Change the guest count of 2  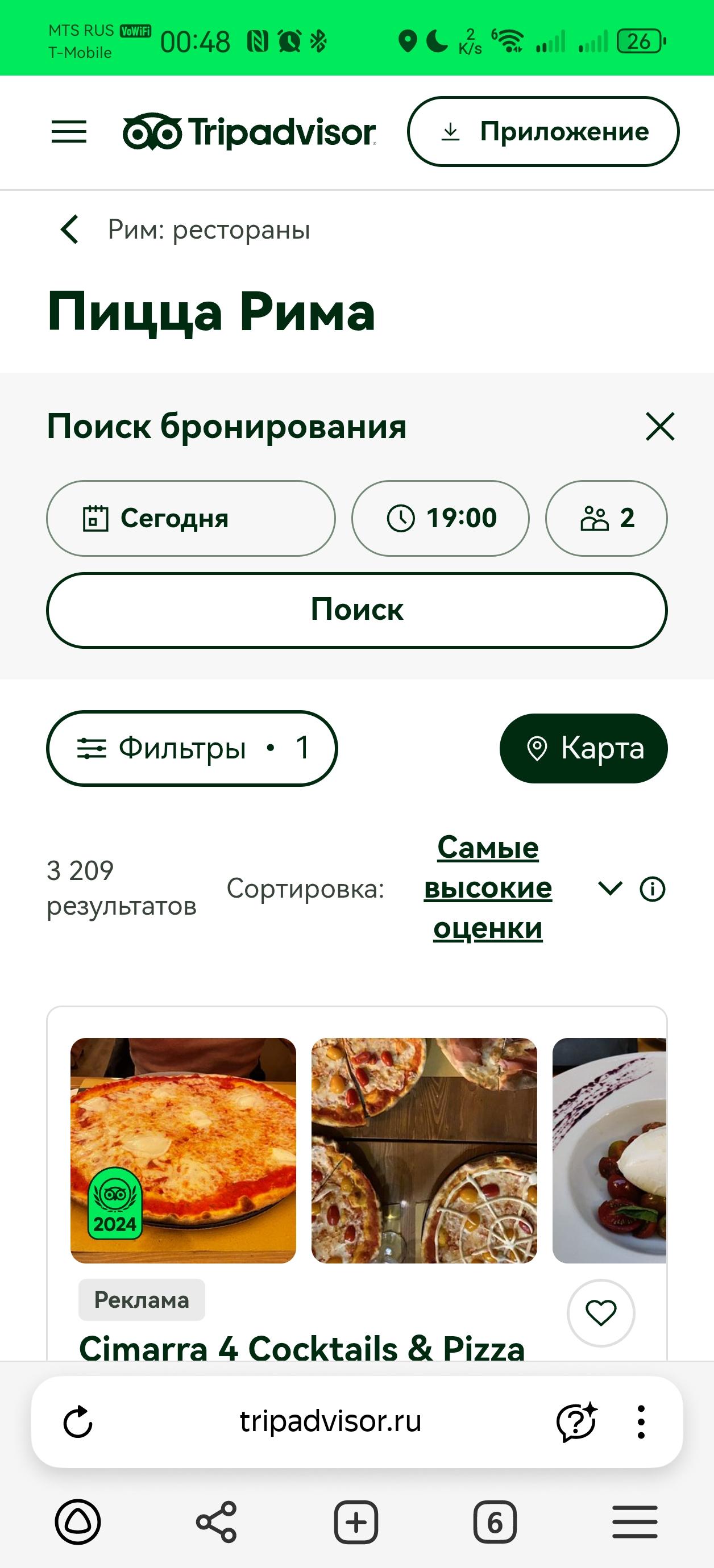606,519
